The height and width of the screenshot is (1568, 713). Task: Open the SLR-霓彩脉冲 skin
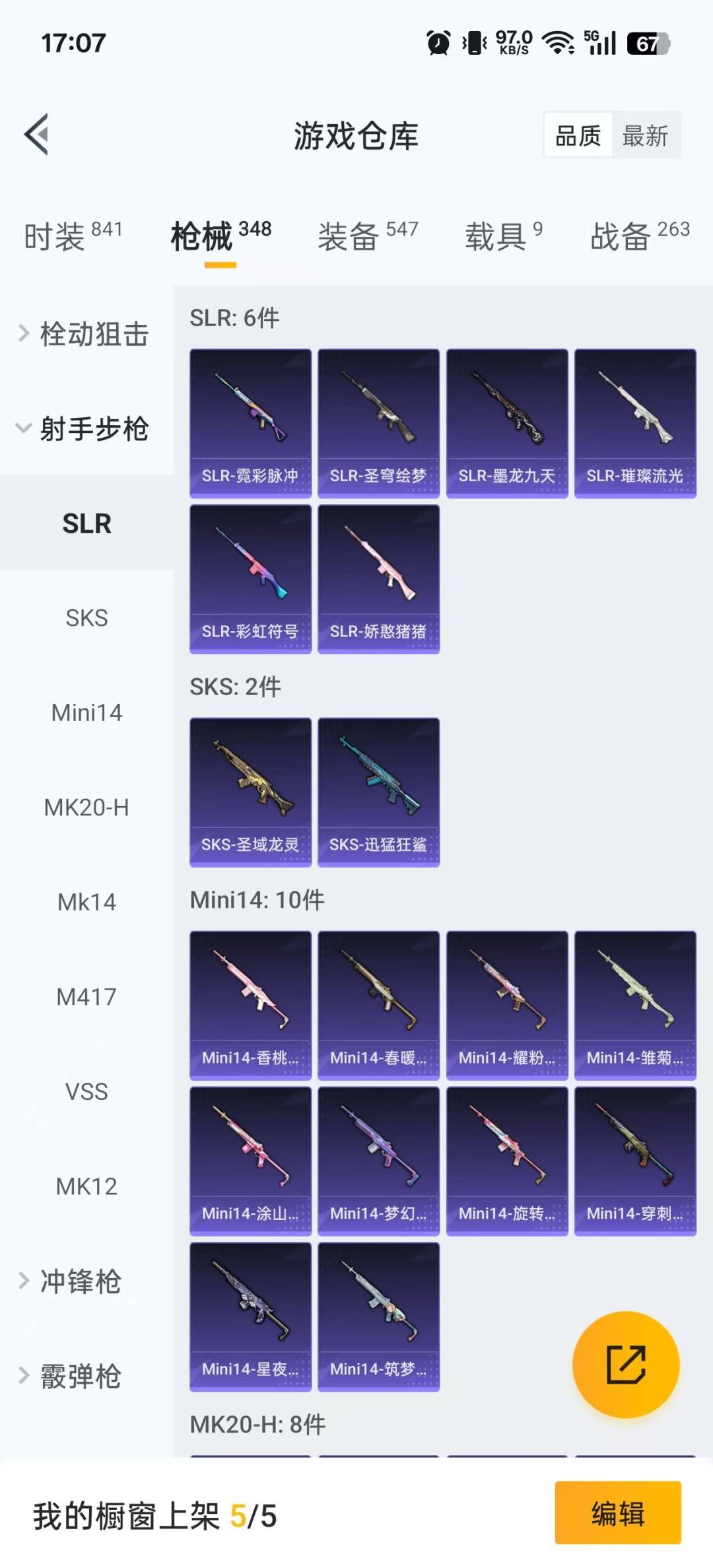[250, 423]
